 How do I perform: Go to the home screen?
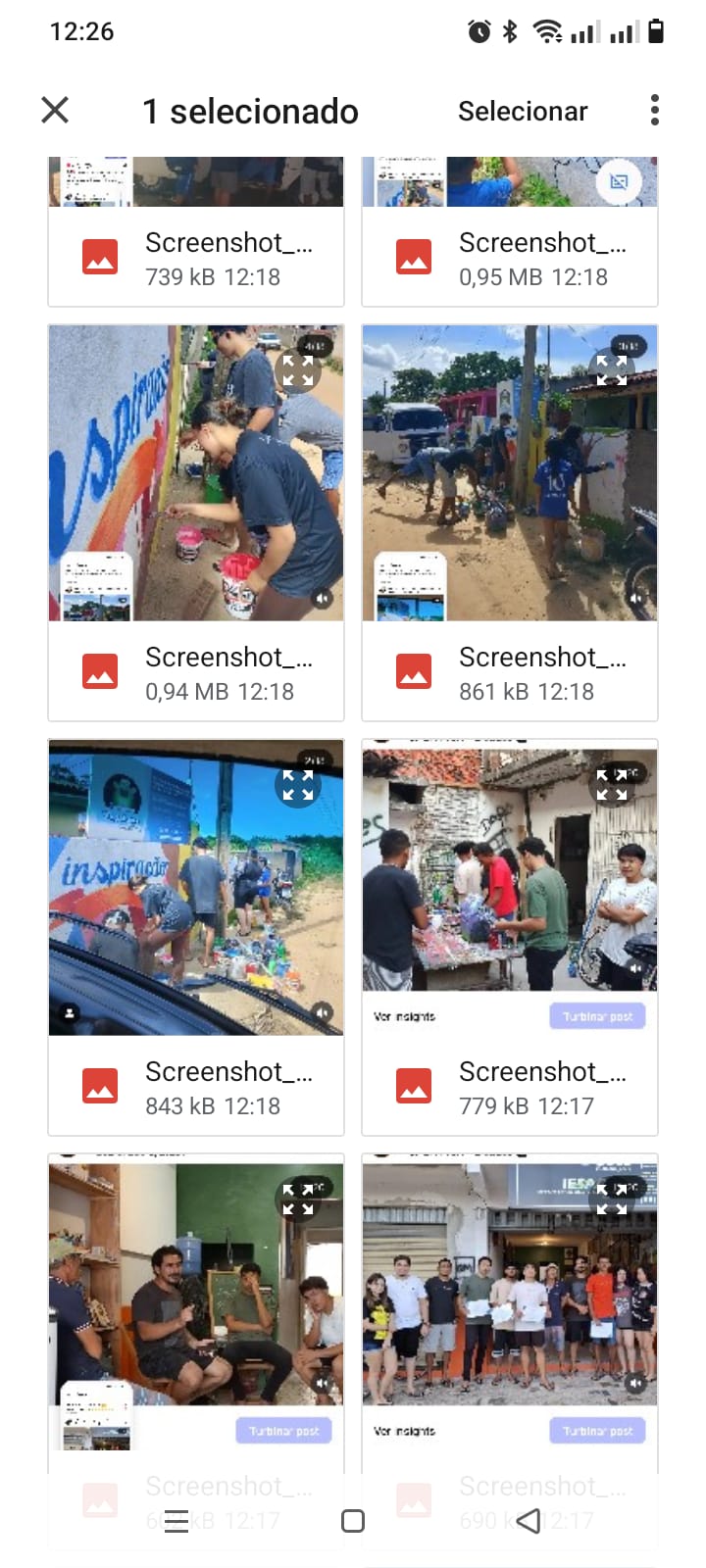coord(353,1521)
